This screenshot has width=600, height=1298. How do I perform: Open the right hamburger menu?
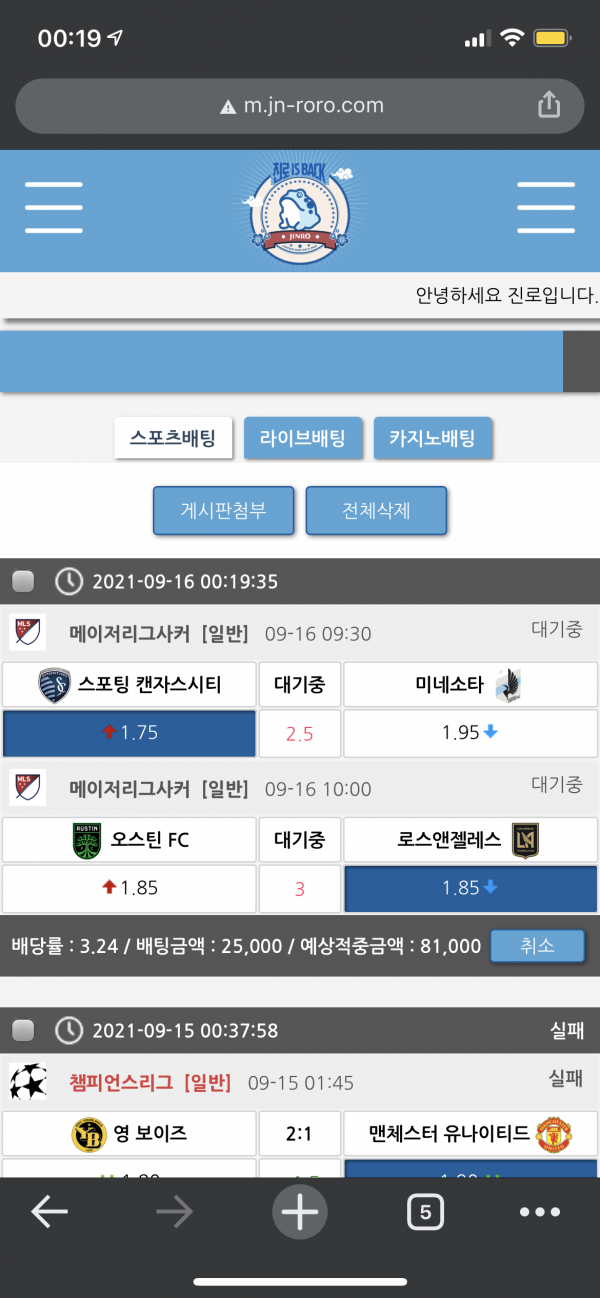(545, 208)
